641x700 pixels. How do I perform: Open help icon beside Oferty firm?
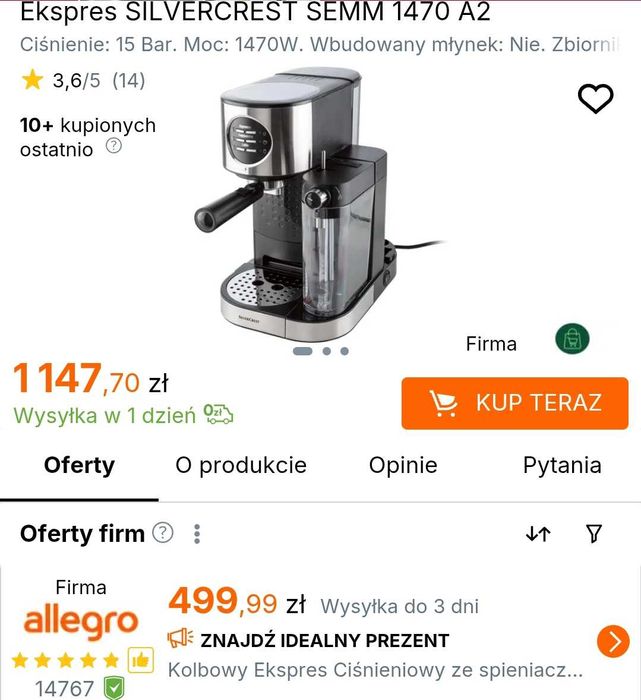click(x=163, y=532)
